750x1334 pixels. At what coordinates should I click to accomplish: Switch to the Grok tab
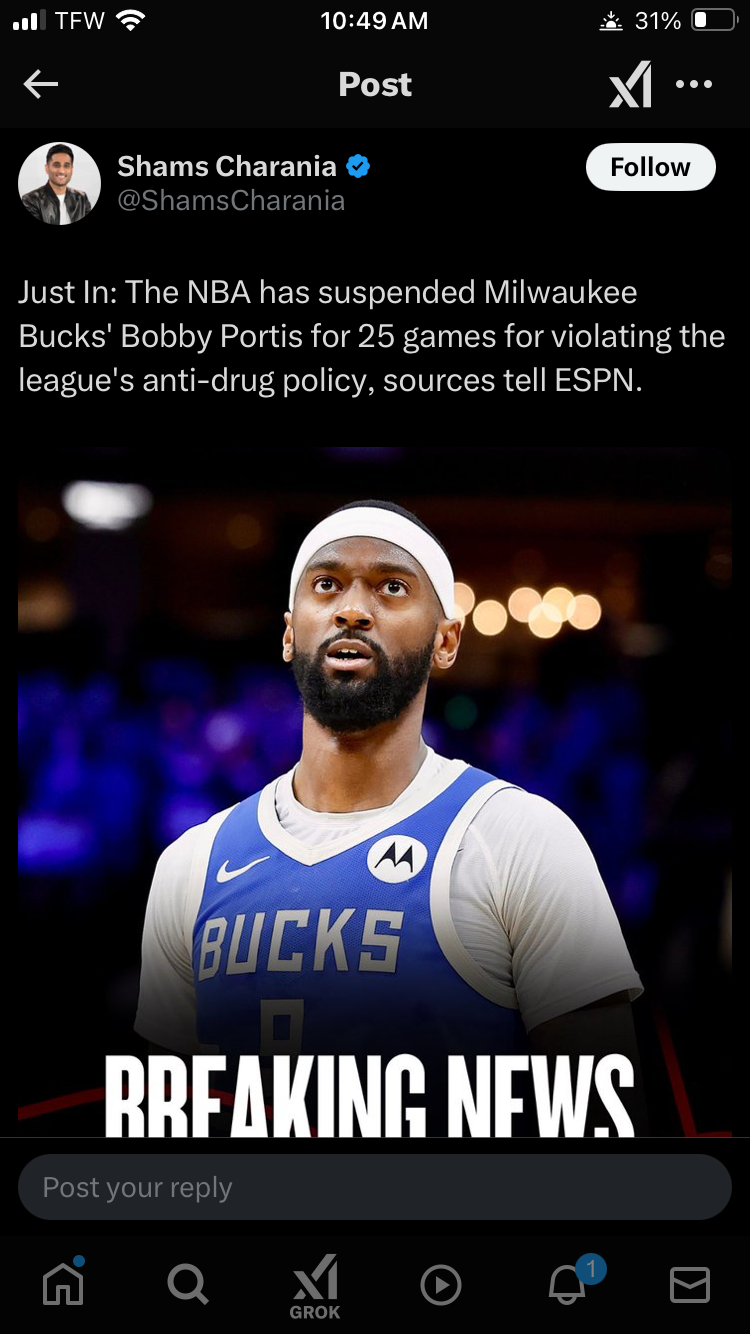[x=314, y=1285]
